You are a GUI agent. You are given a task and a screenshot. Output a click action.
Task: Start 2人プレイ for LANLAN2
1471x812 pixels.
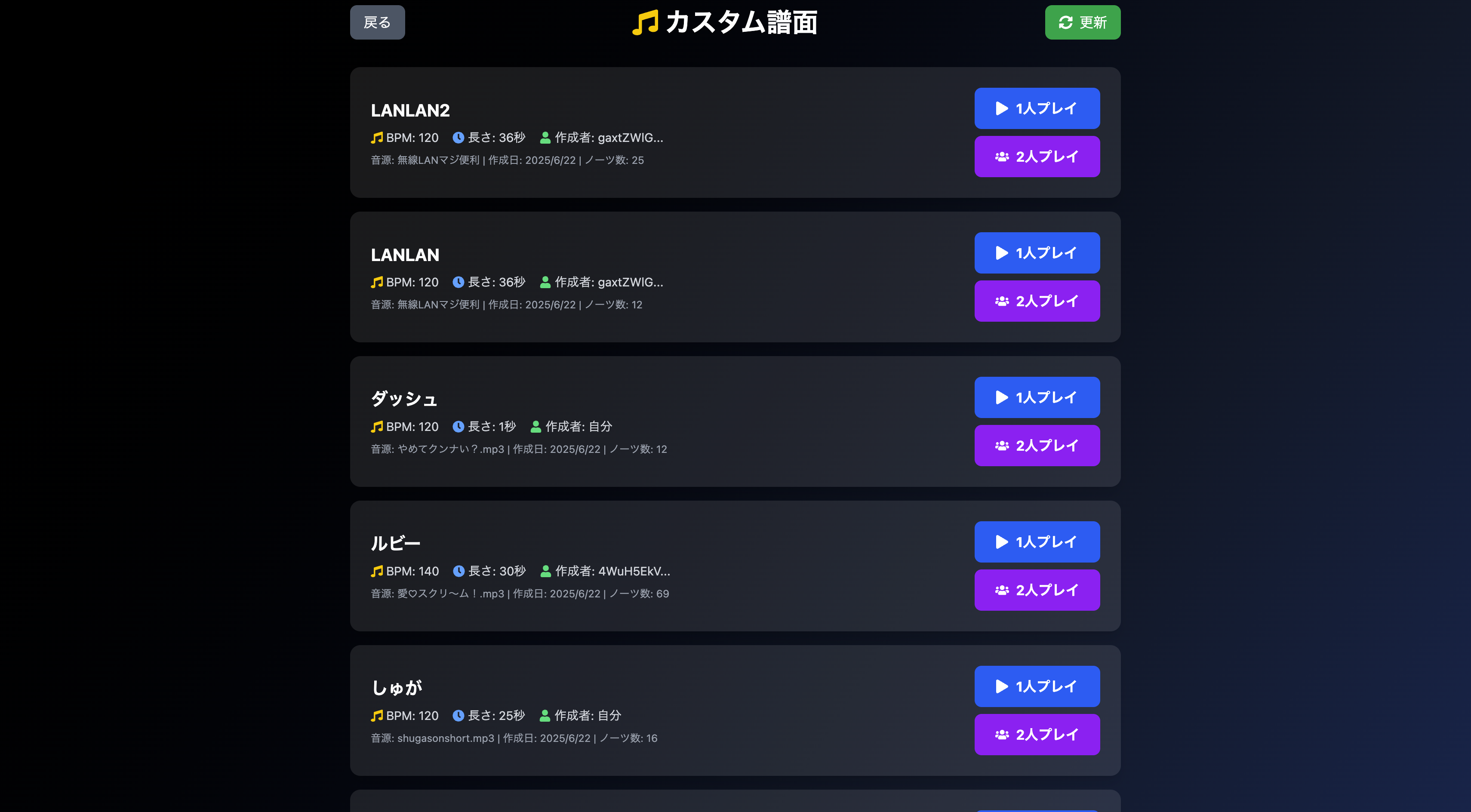coord(1037,157)
